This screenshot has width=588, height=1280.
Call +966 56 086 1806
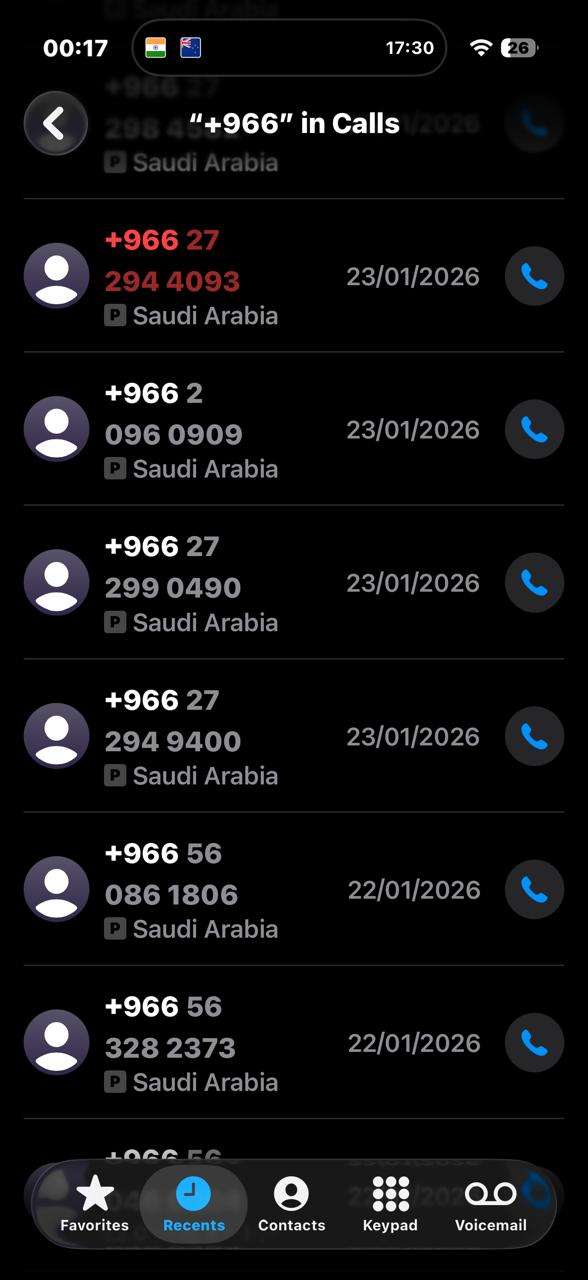pos(534,889)
